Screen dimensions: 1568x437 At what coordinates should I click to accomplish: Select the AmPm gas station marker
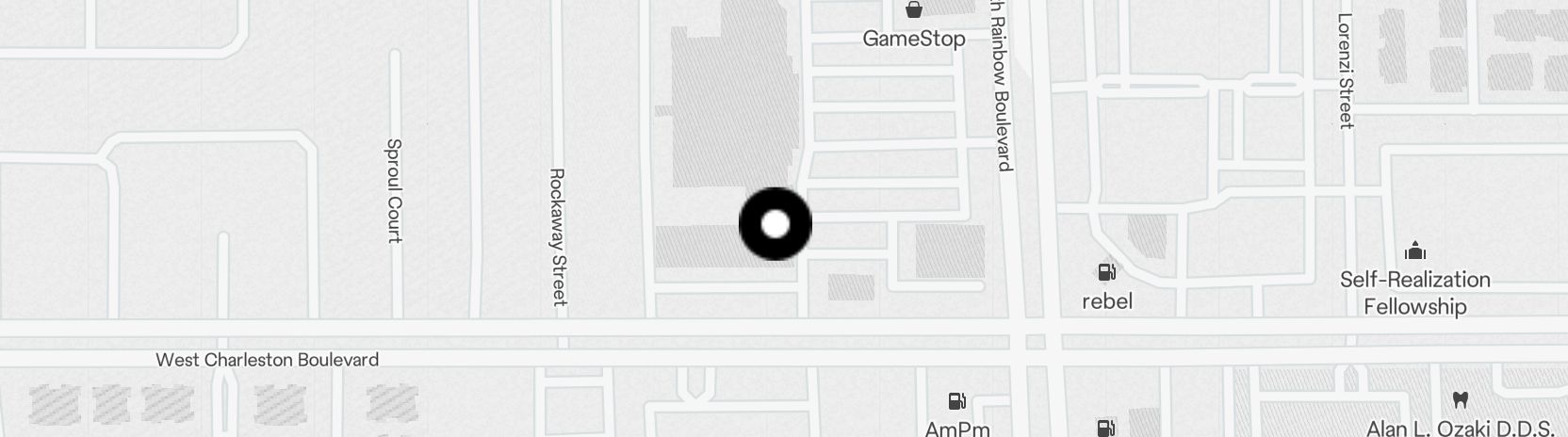(956, 402)
